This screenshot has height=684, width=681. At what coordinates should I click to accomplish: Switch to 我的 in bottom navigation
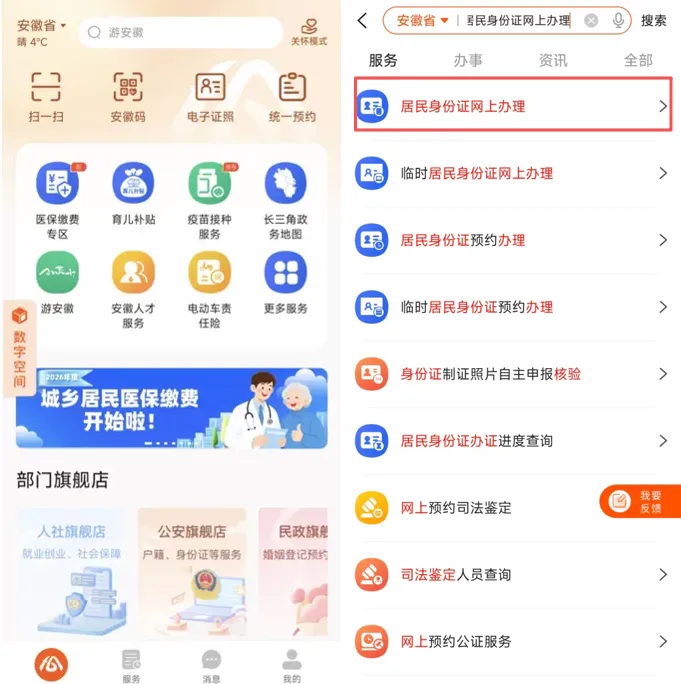291,665
